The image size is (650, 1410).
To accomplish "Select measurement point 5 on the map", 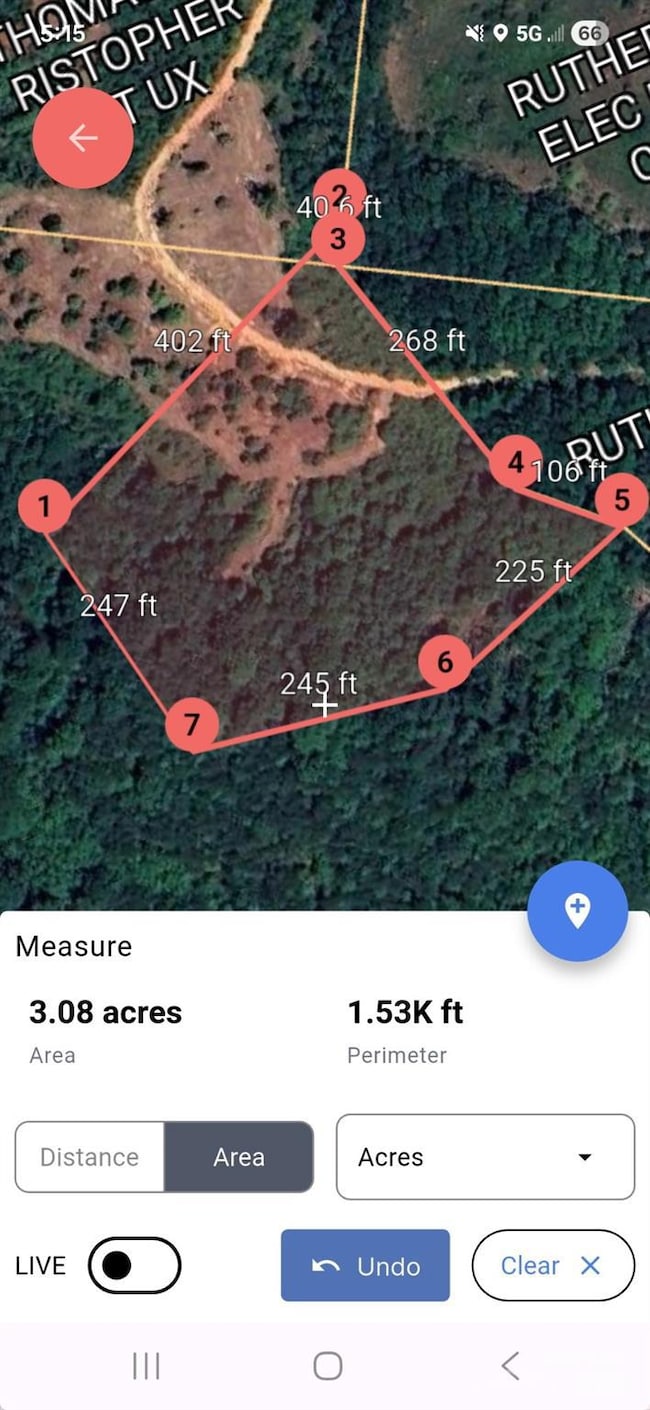I will click(622, 499).
